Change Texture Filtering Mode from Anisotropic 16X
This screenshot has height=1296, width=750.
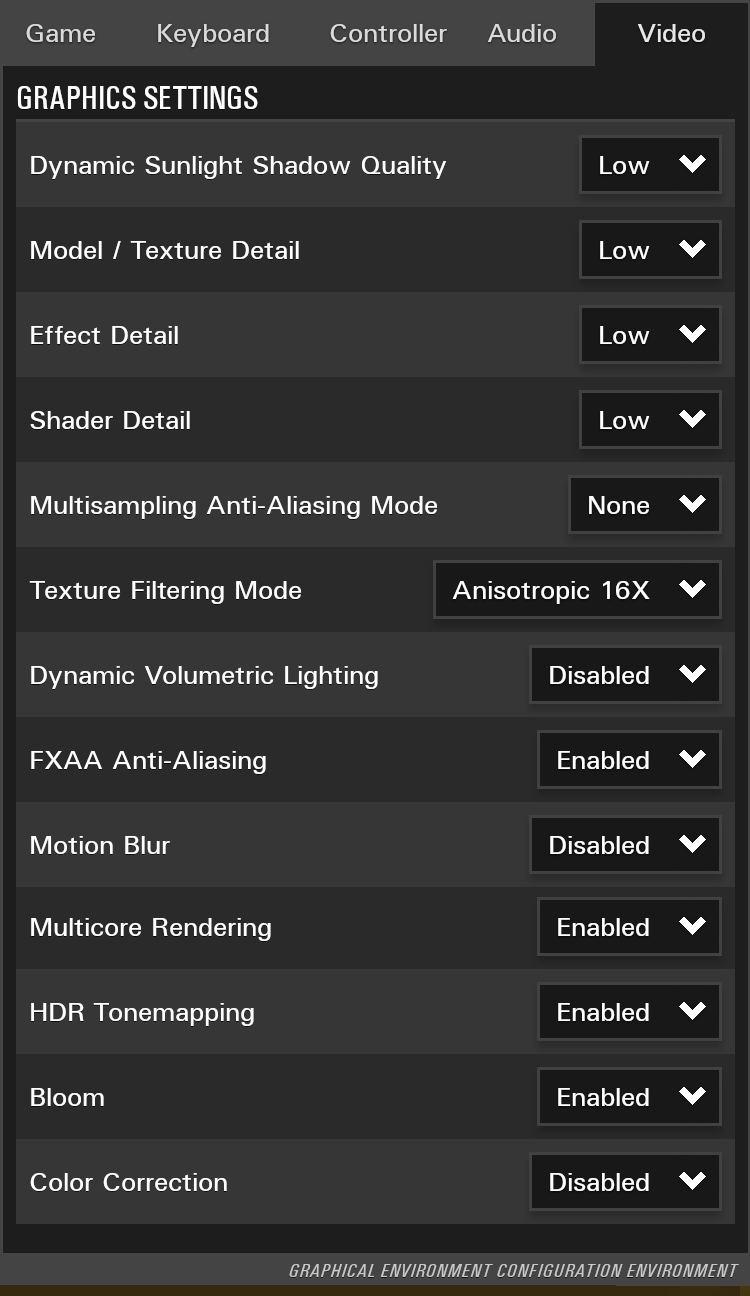tap(577, 590)
